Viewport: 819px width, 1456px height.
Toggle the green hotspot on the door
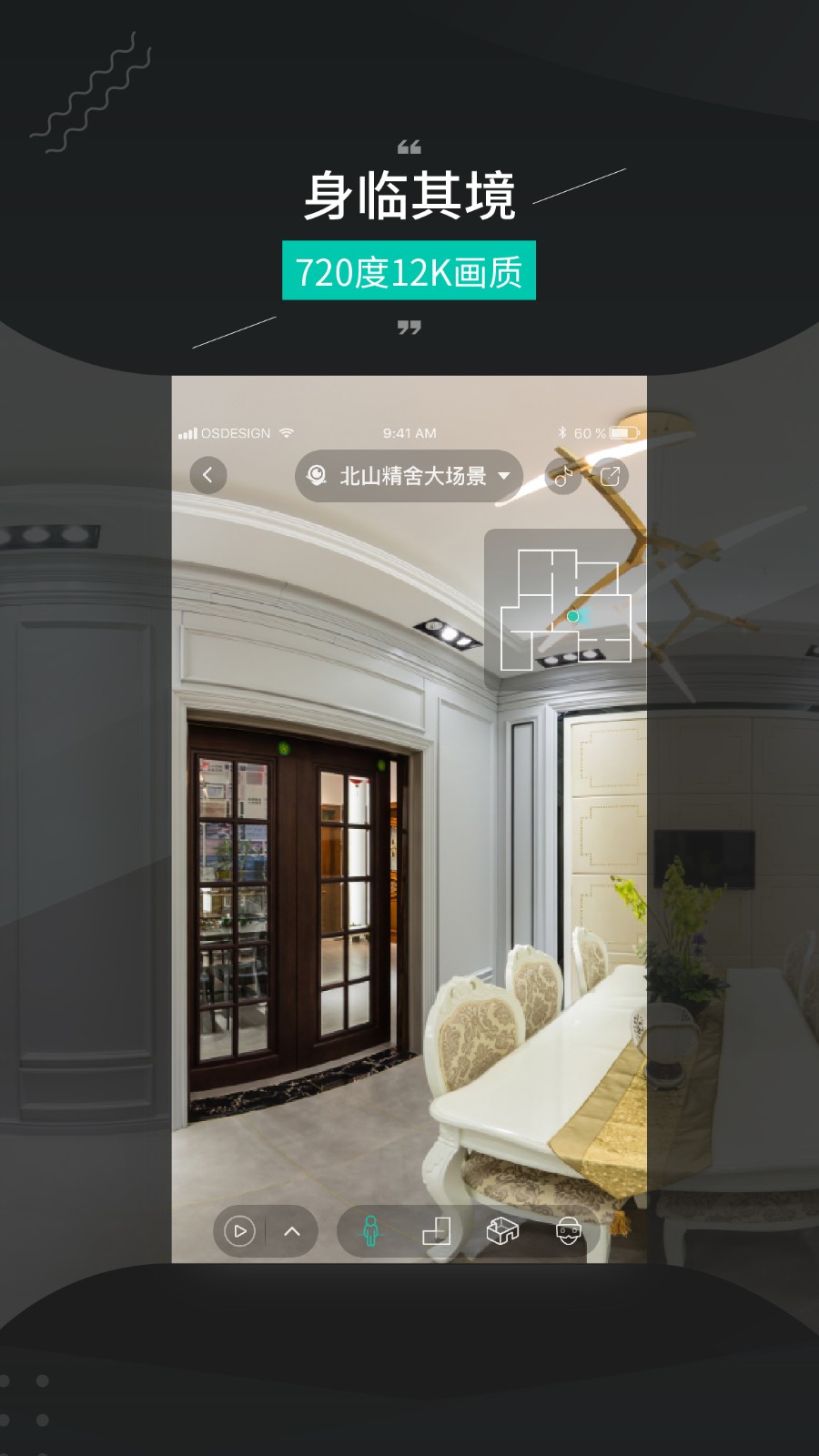282,746
